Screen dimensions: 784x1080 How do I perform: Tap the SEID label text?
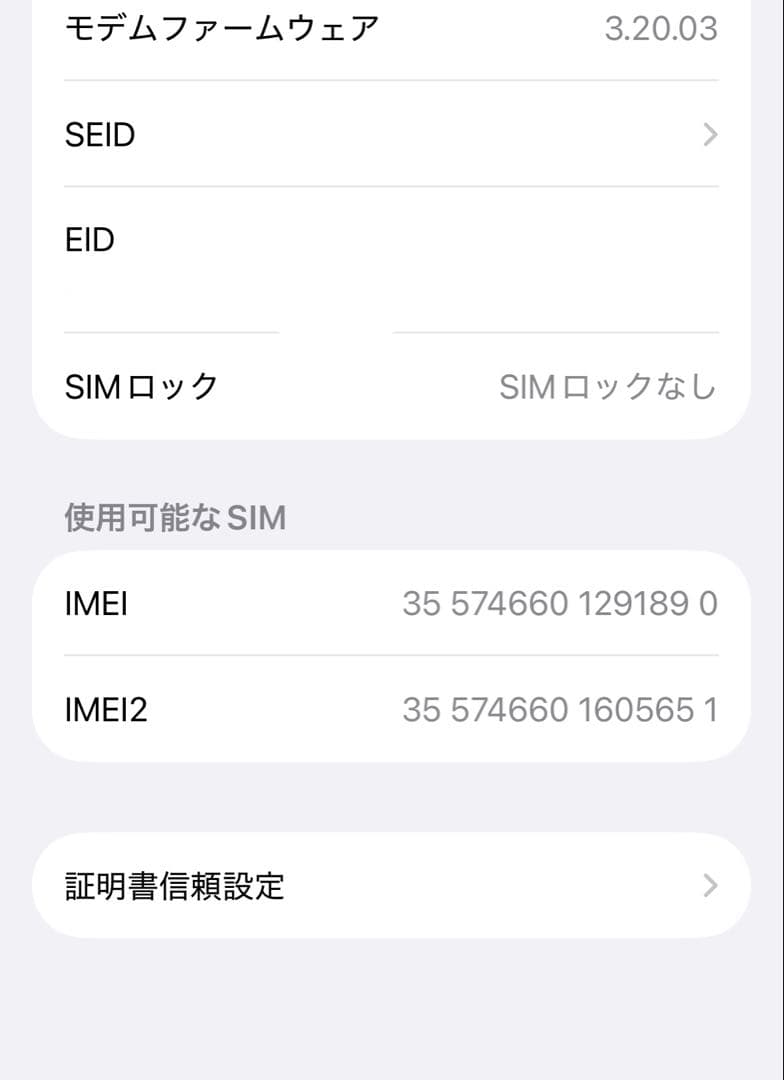tap(100, 134)
